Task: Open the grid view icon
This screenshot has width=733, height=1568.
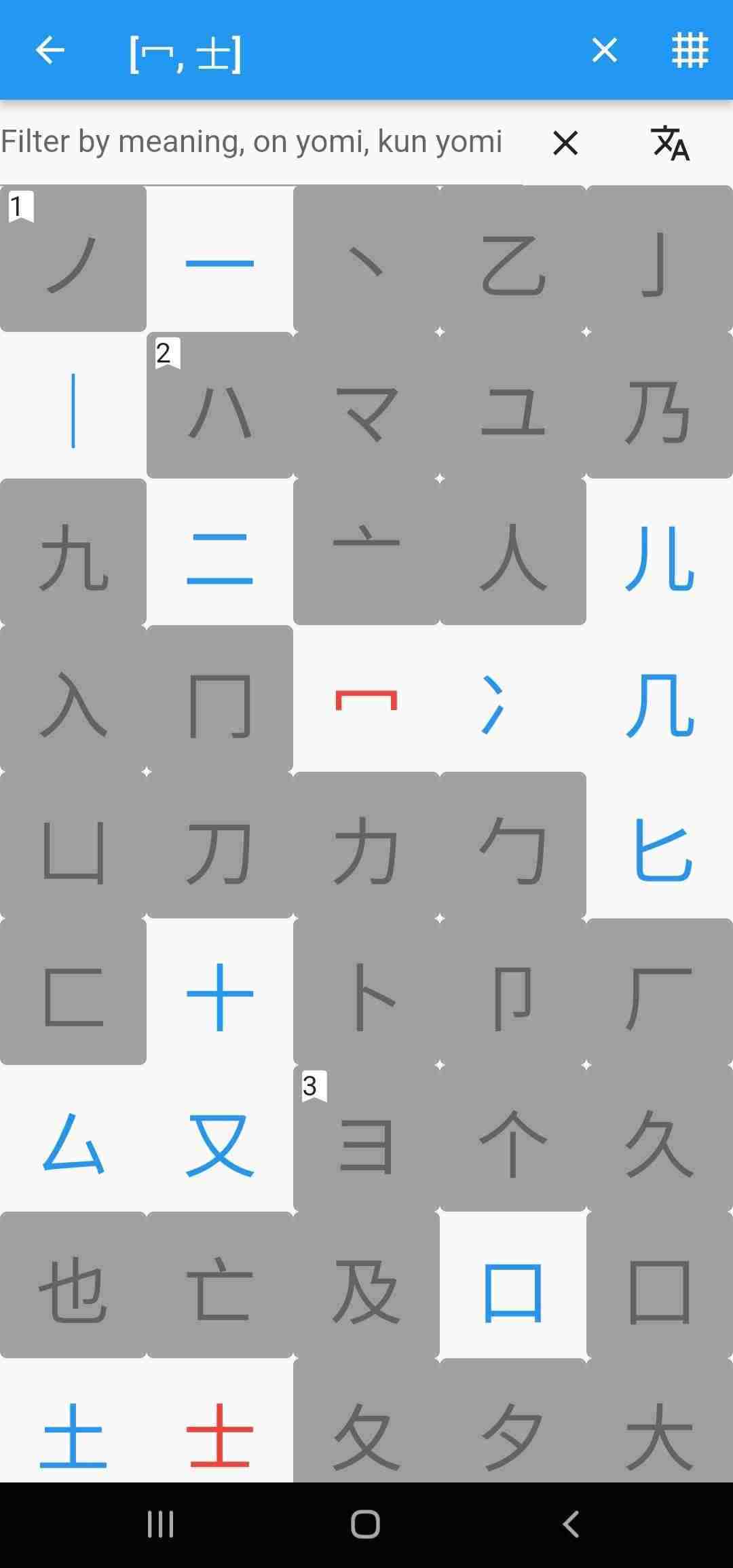Action: pos(690,50)
